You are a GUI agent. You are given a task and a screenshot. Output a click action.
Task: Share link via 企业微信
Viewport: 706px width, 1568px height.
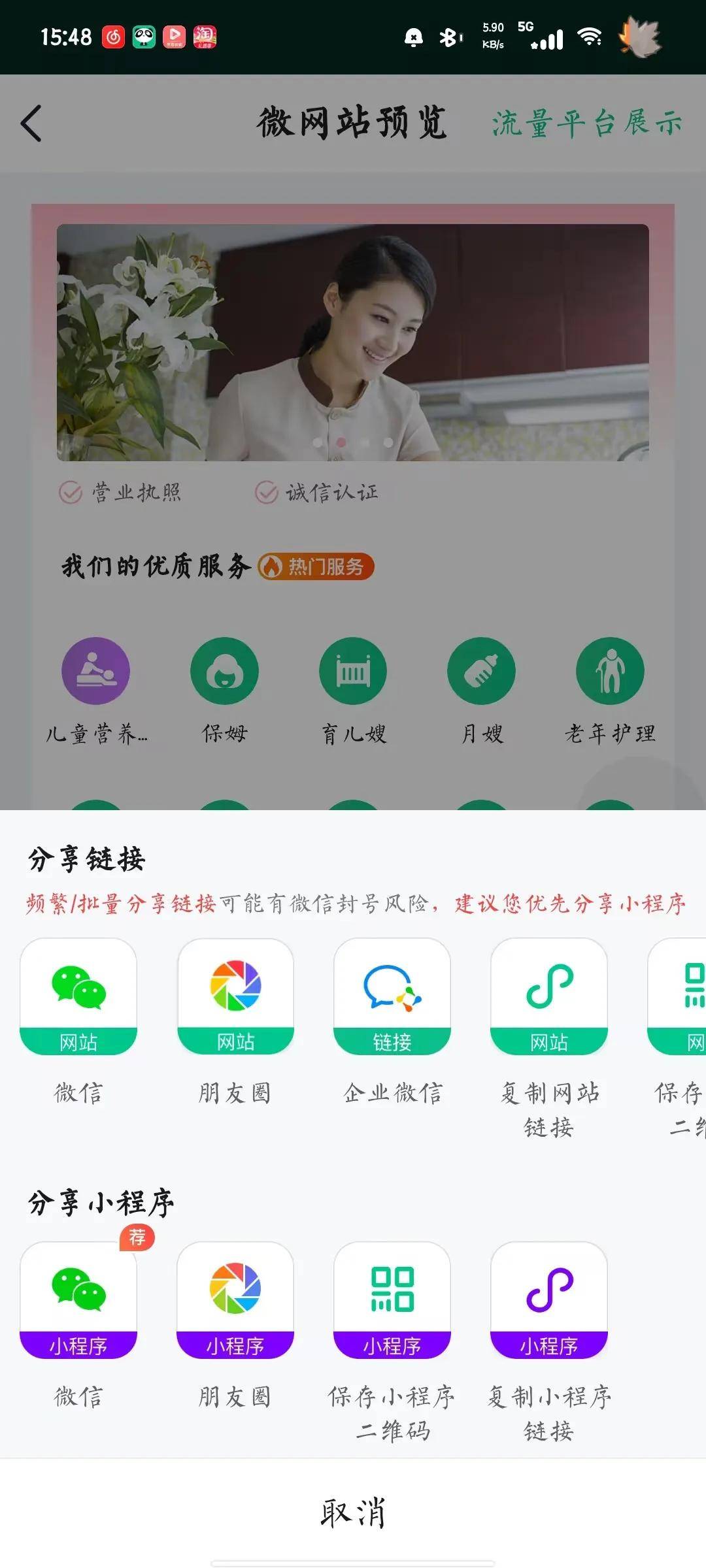(392, 996)
